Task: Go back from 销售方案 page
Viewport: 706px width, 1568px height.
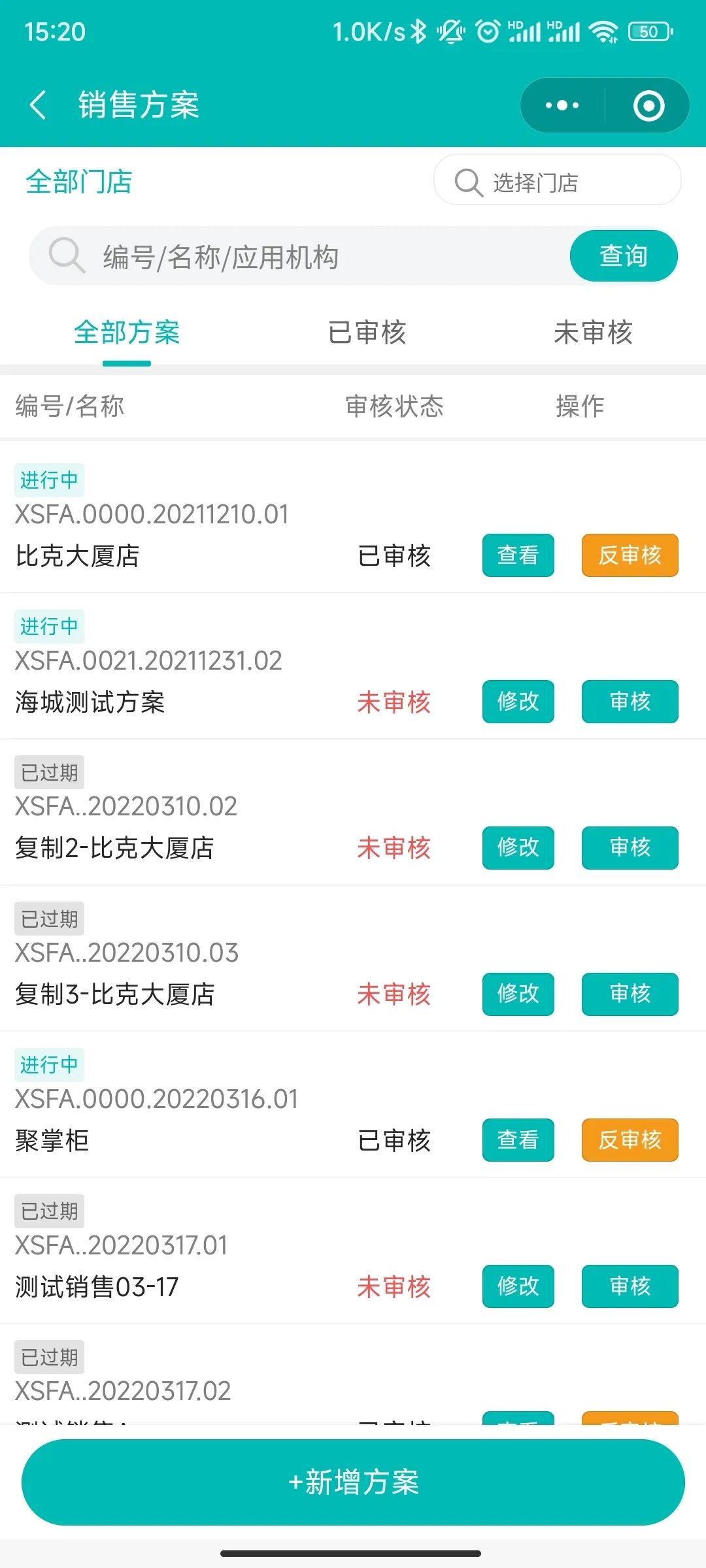Action: [38, 105]
